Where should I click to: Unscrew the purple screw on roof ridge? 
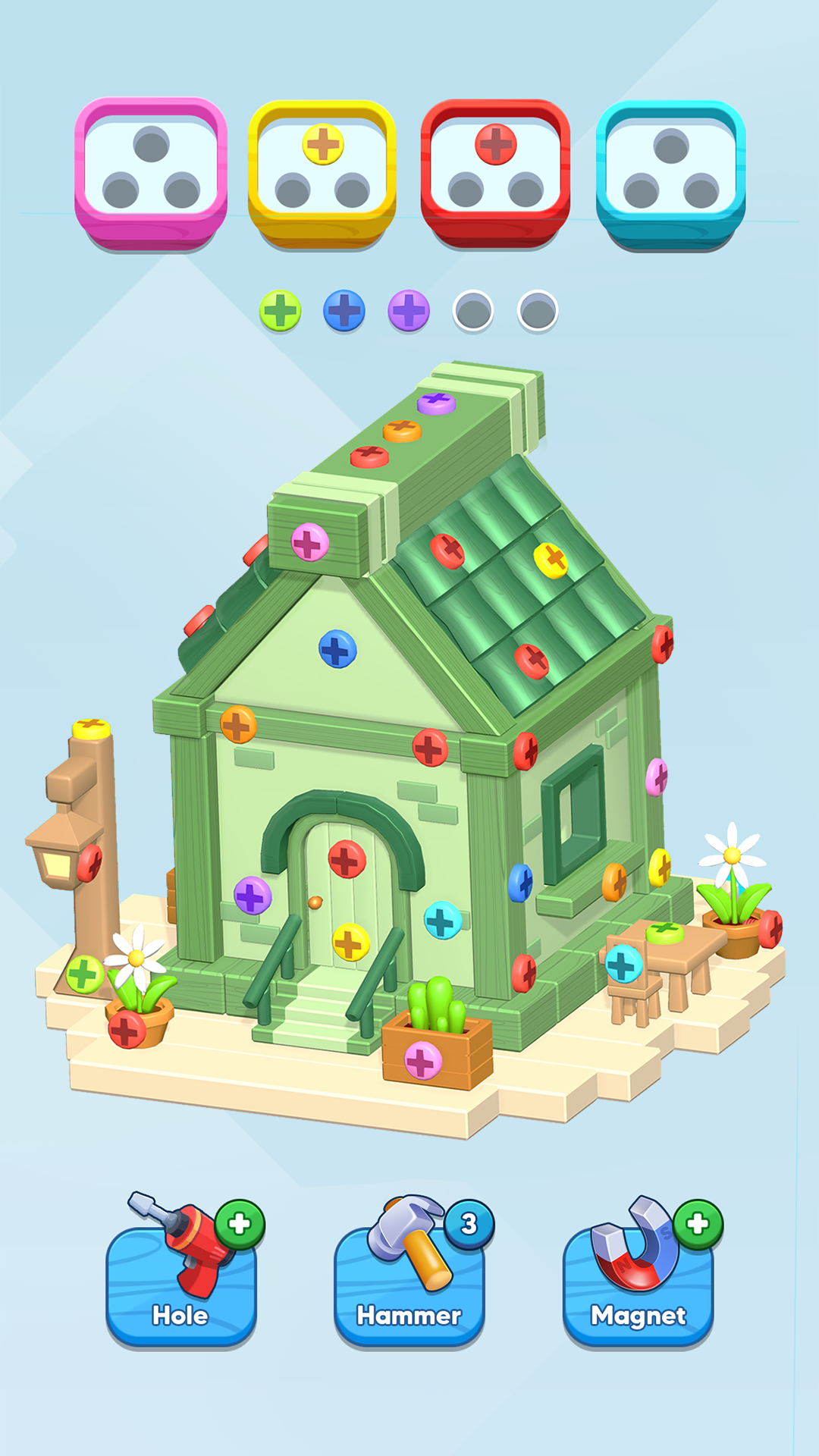pos(436,403)
